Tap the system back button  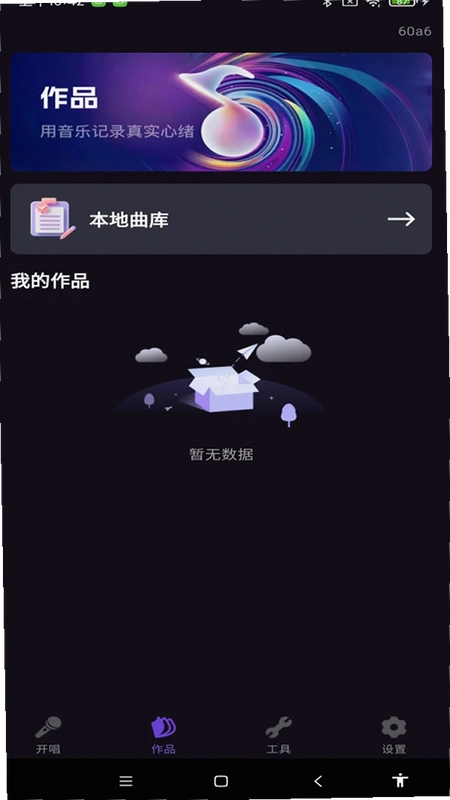318,781
